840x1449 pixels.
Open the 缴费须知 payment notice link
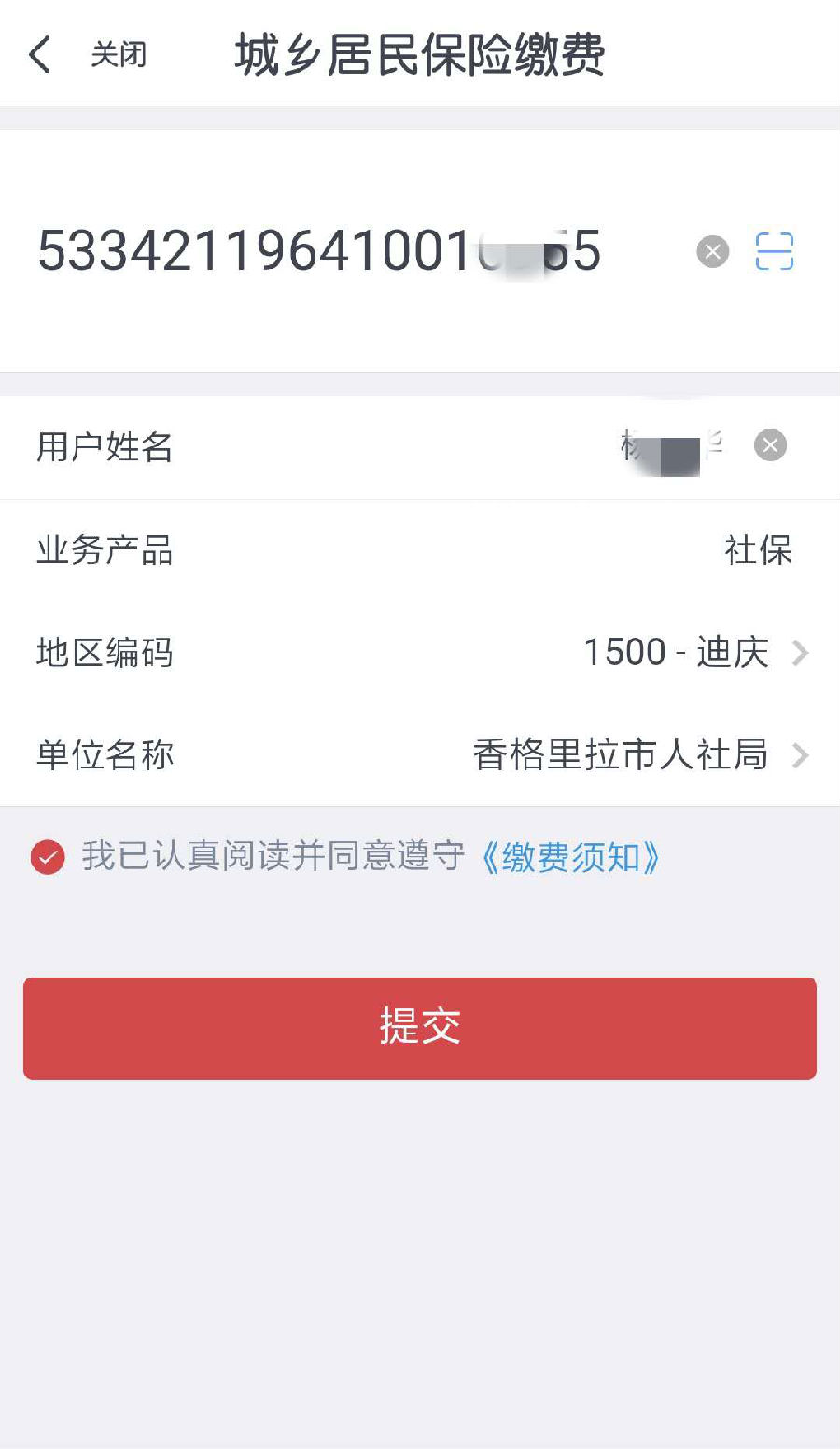[x=573, y=857]
